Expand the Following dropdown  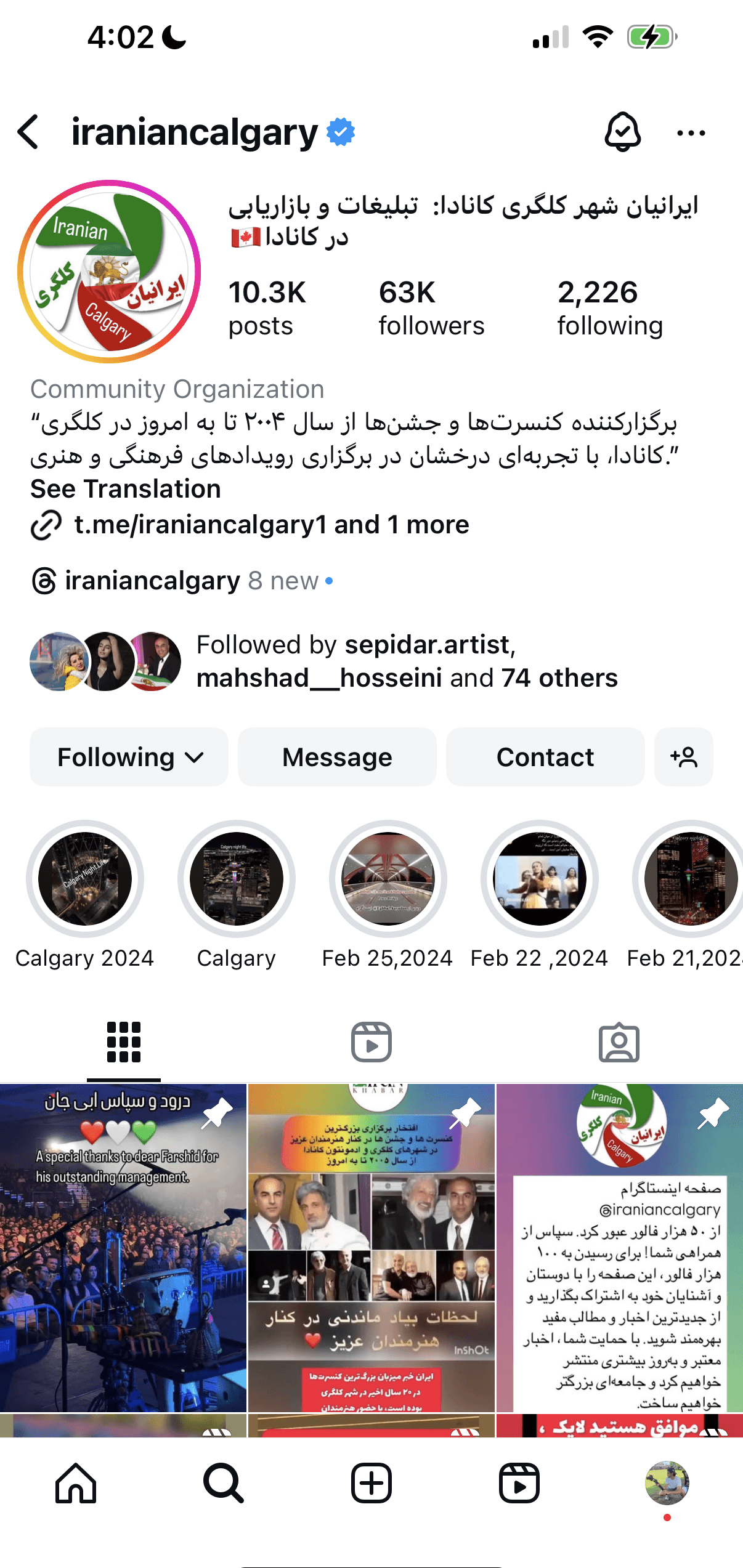coord(129,757)
